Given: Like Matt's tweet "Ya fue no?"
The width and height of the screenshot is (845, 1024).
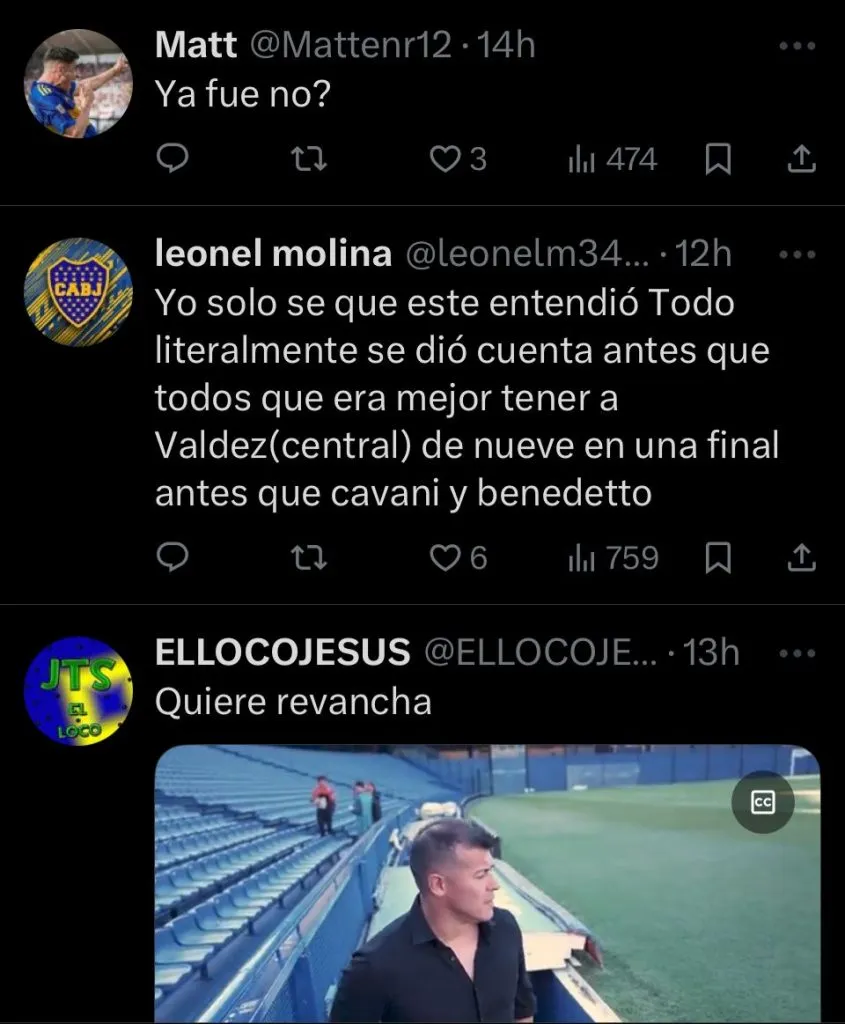Looking at the screenshot, I should (445, 159).
